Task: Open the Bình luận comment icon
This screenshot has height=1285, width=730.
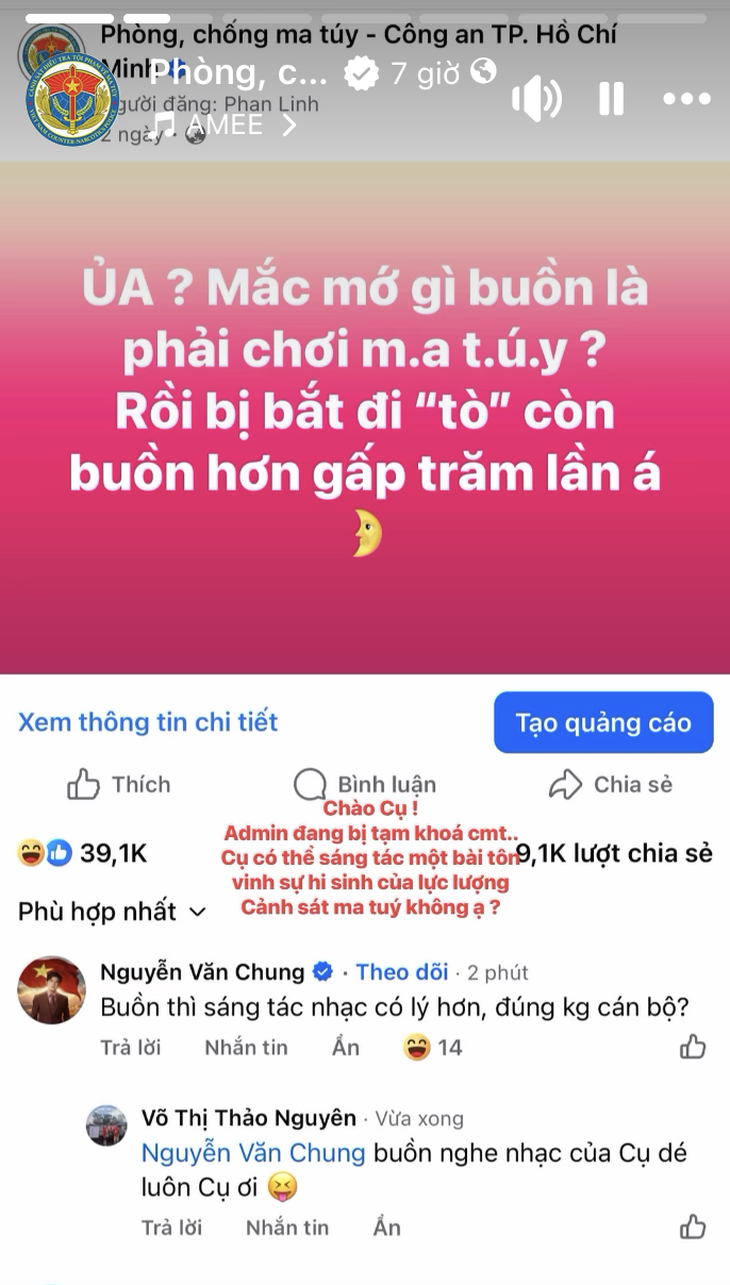Action: coord(312,784)
